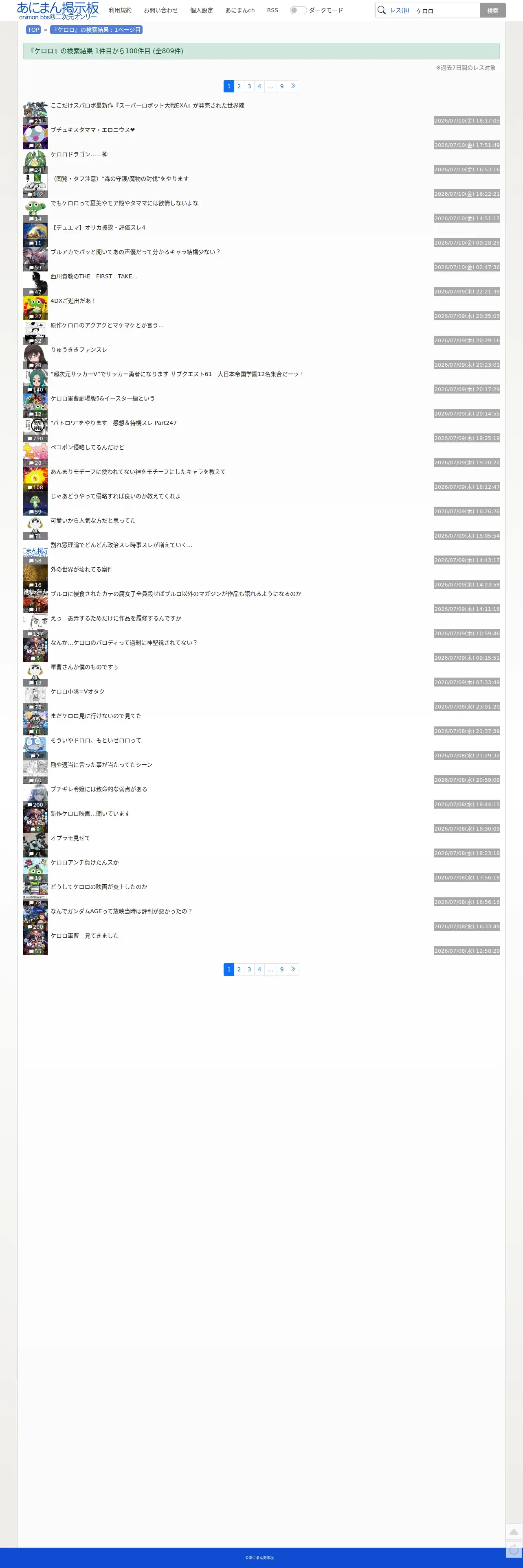Screen dimensions: 523x1568
Task: Toggle the ダークモード switch
Action: (298, 10)
